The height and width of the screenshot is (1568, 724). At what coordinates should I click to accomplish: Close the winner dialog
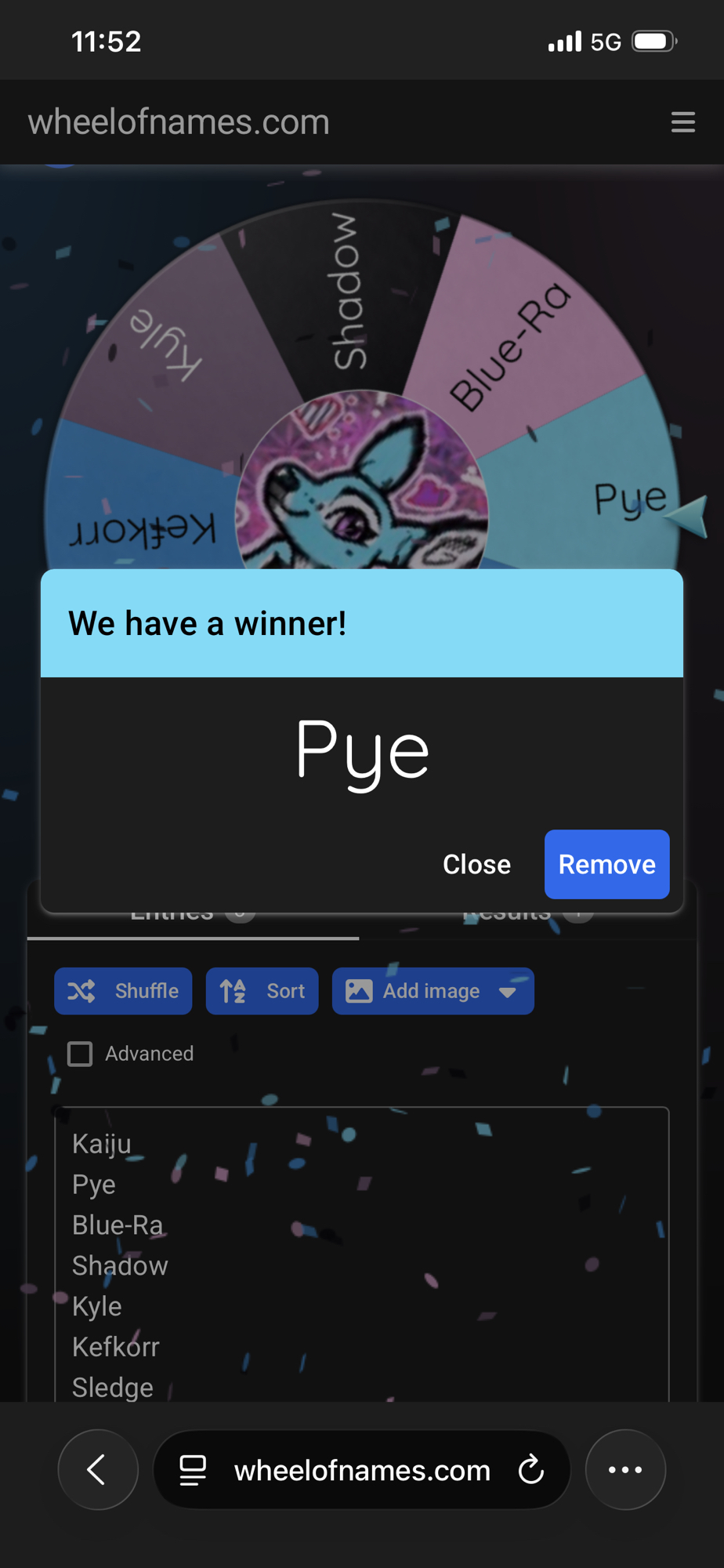coord(476,864)
